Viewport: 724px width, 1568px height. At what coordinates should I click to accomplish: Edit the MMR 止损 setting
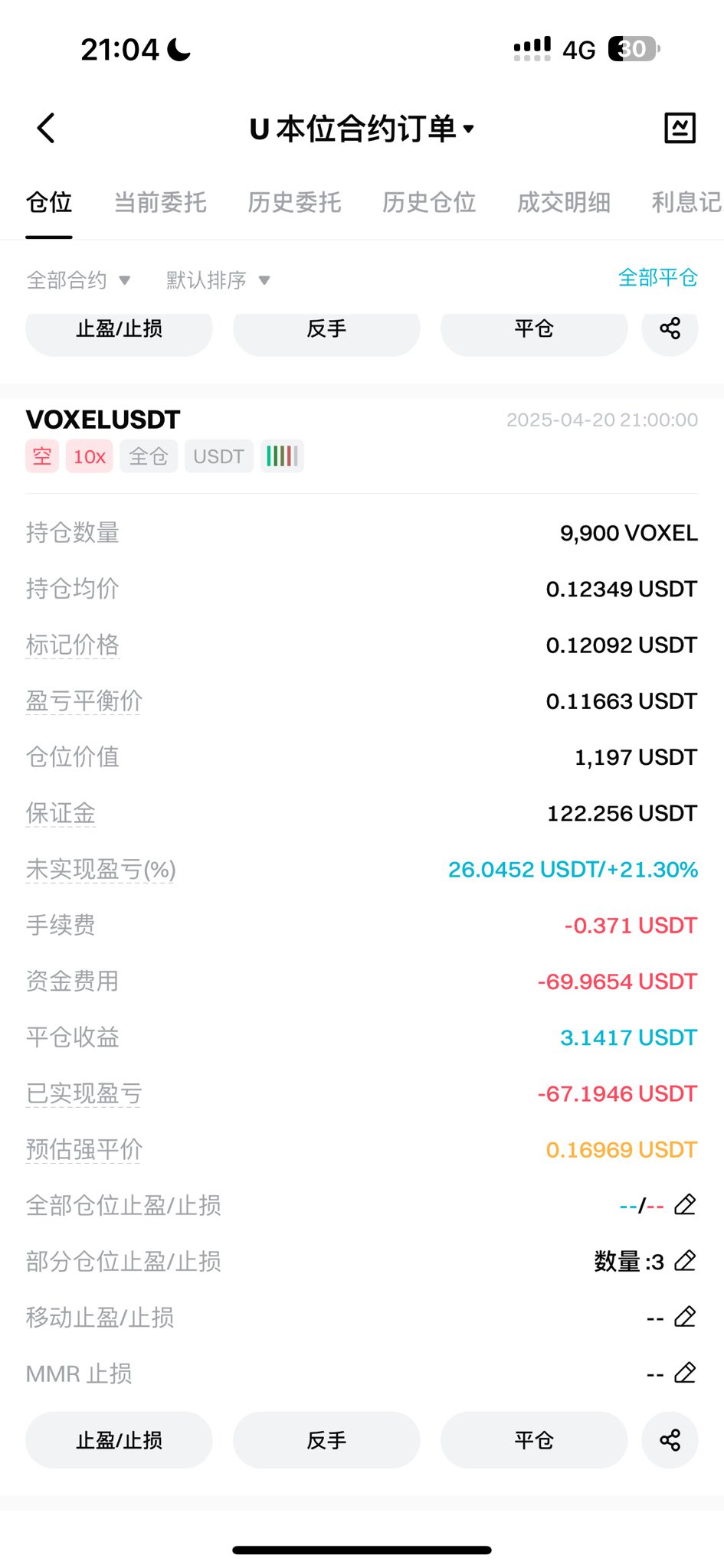[685, 1374]
